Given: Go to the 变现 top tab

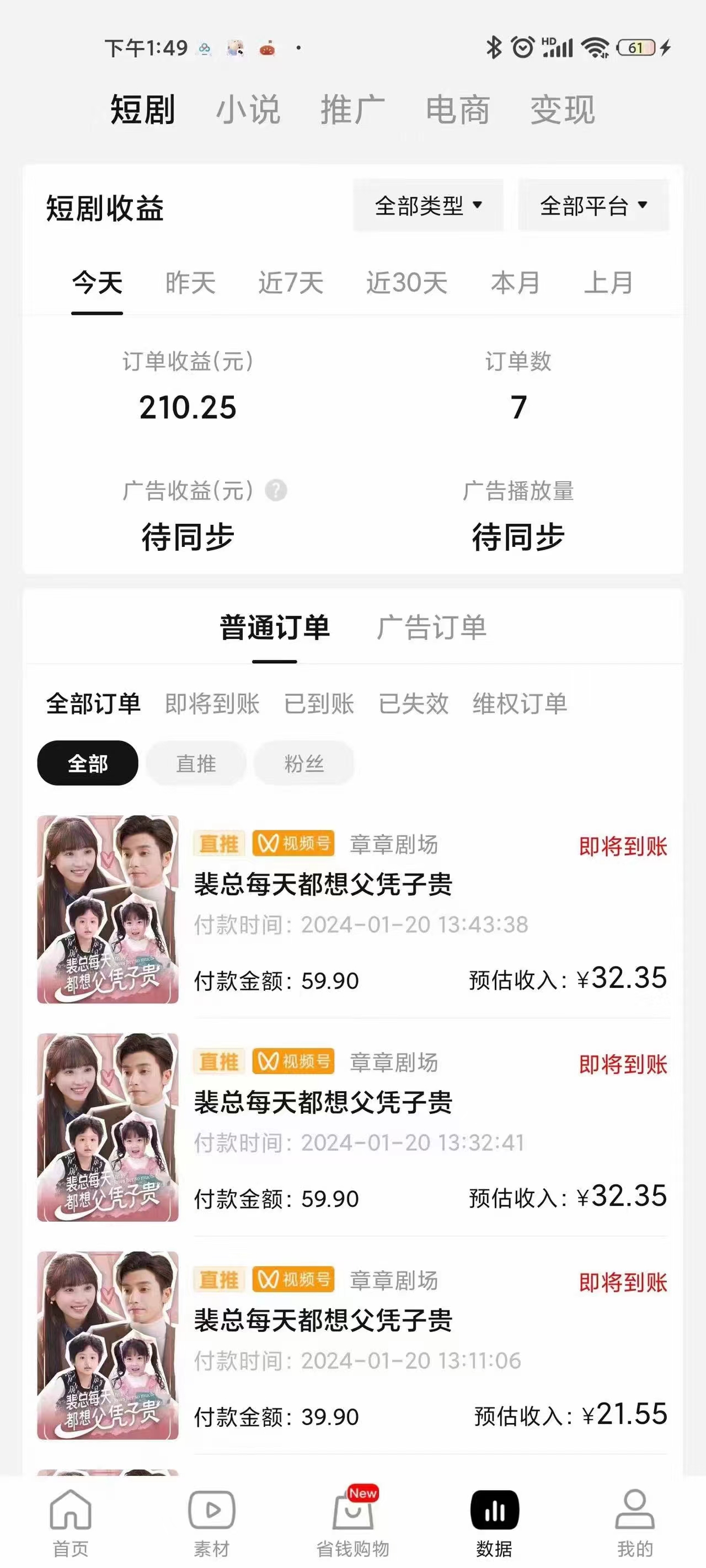Looking at the screenshot, I should [x=562, y=110].
